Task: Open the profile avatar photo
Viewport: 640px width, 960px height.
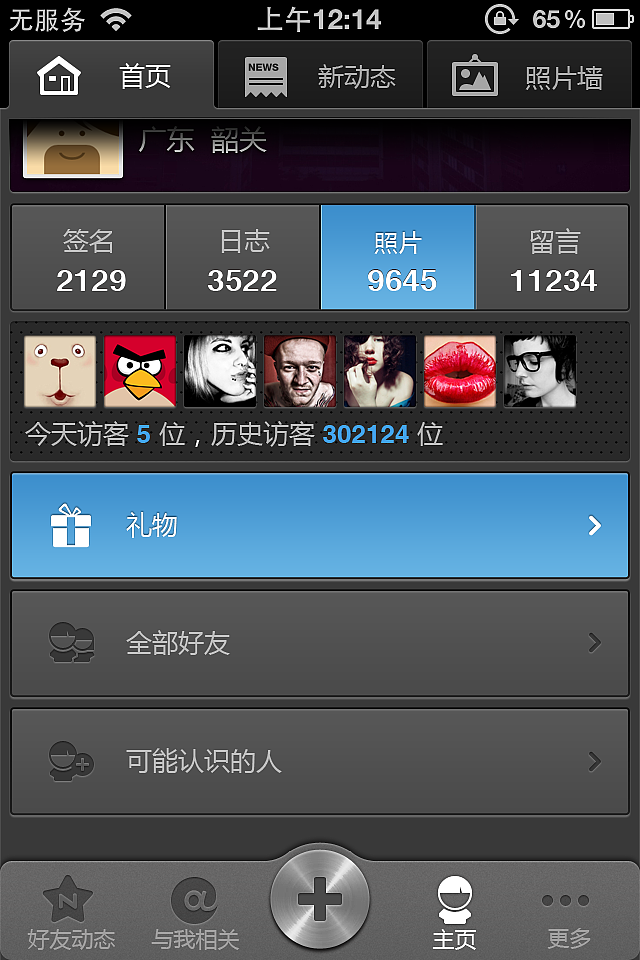Action: pyautogui.click(x=72, y=150)
